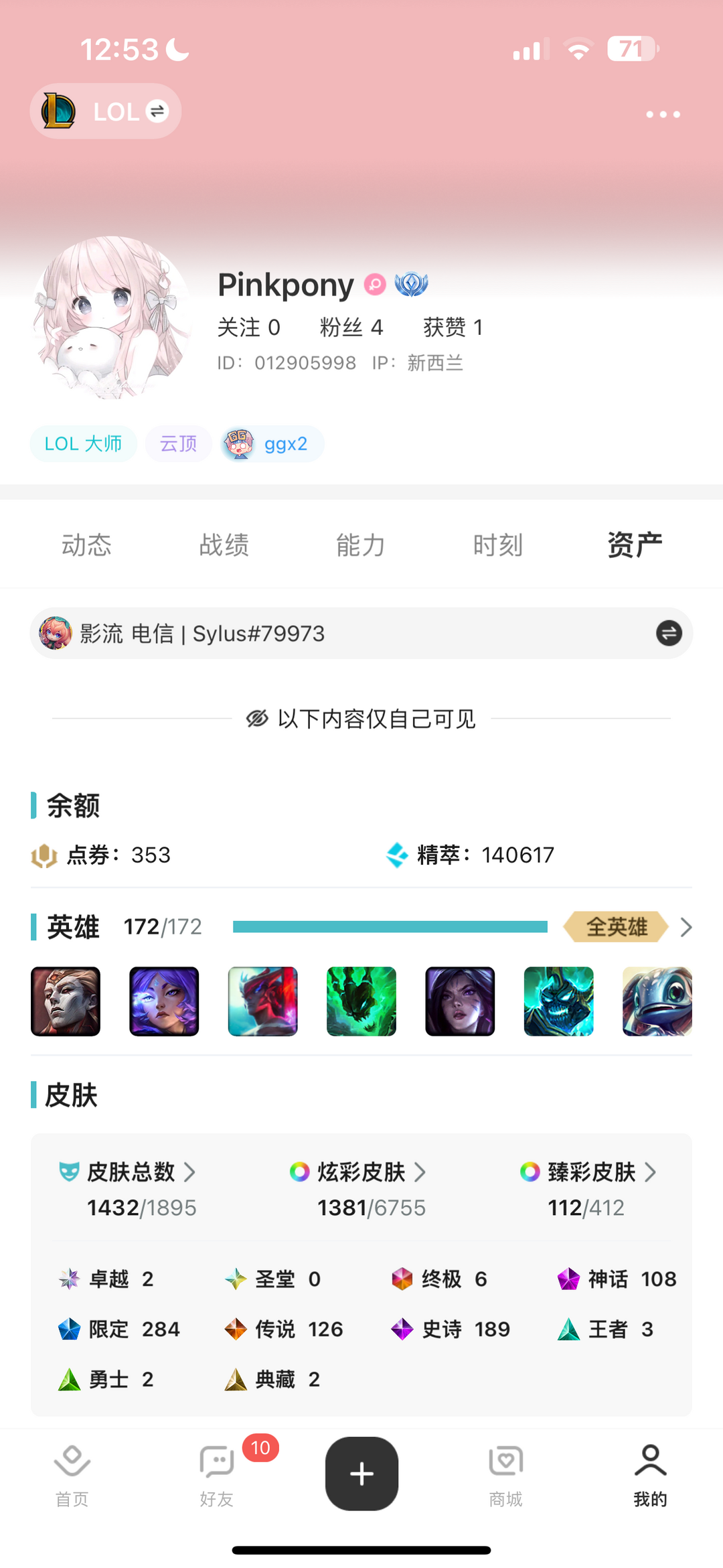
Task: Toggle the game switcher next to LOL
Action: 157,111
